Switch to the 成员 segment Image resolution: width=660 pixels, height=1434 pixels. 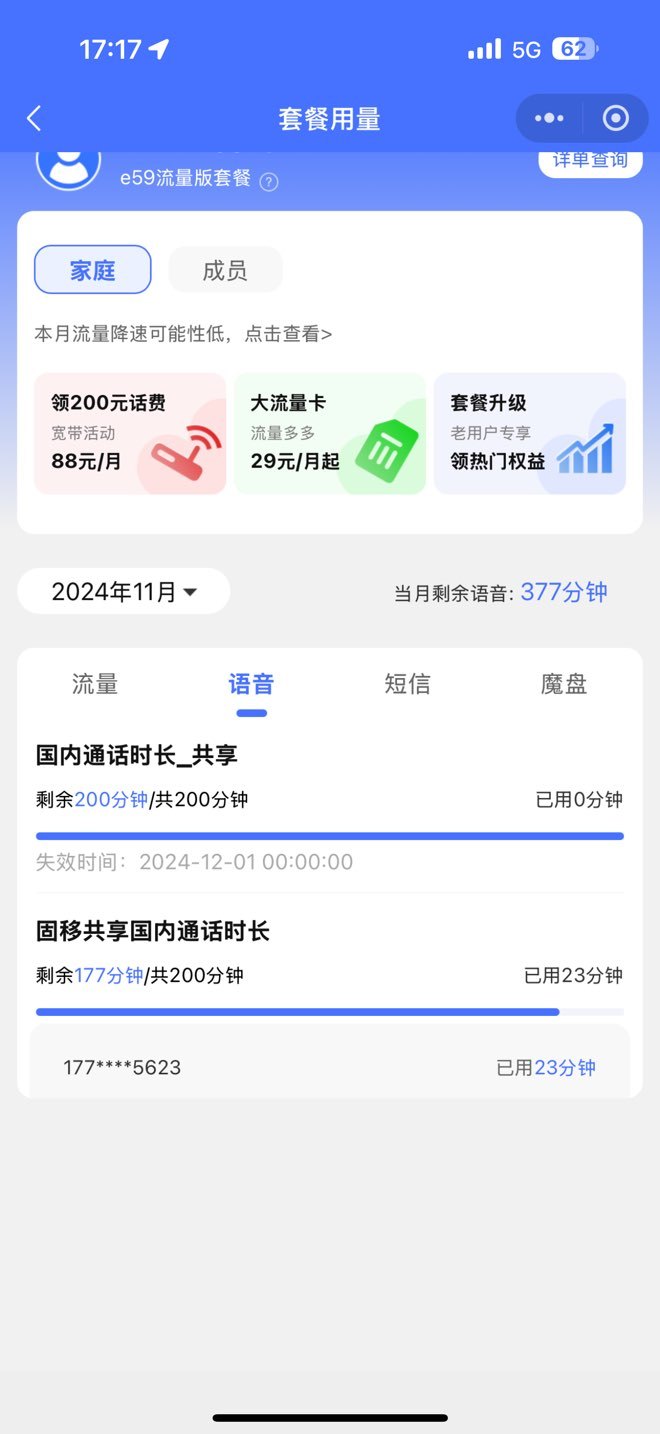click(225, 270)
